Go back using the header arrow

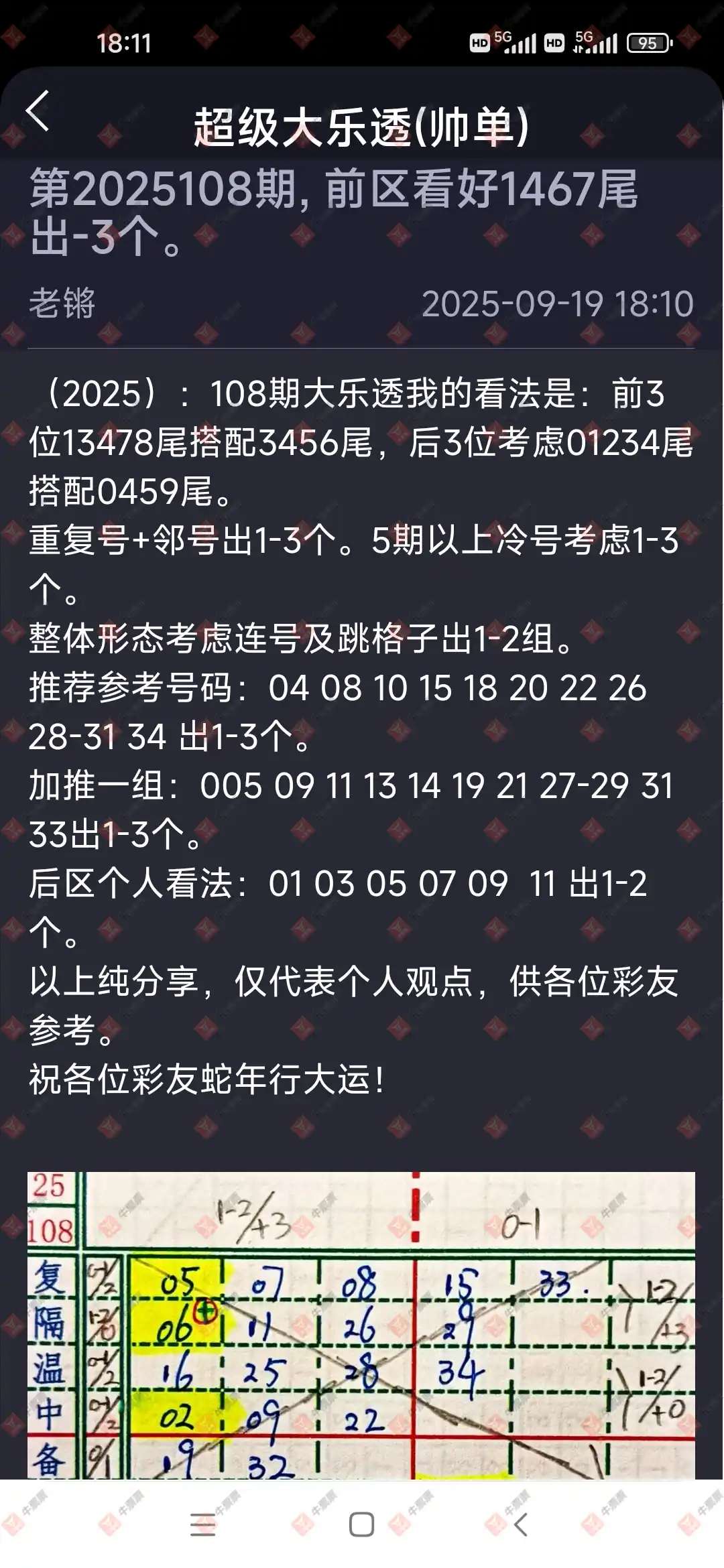(x=38, y=111)
